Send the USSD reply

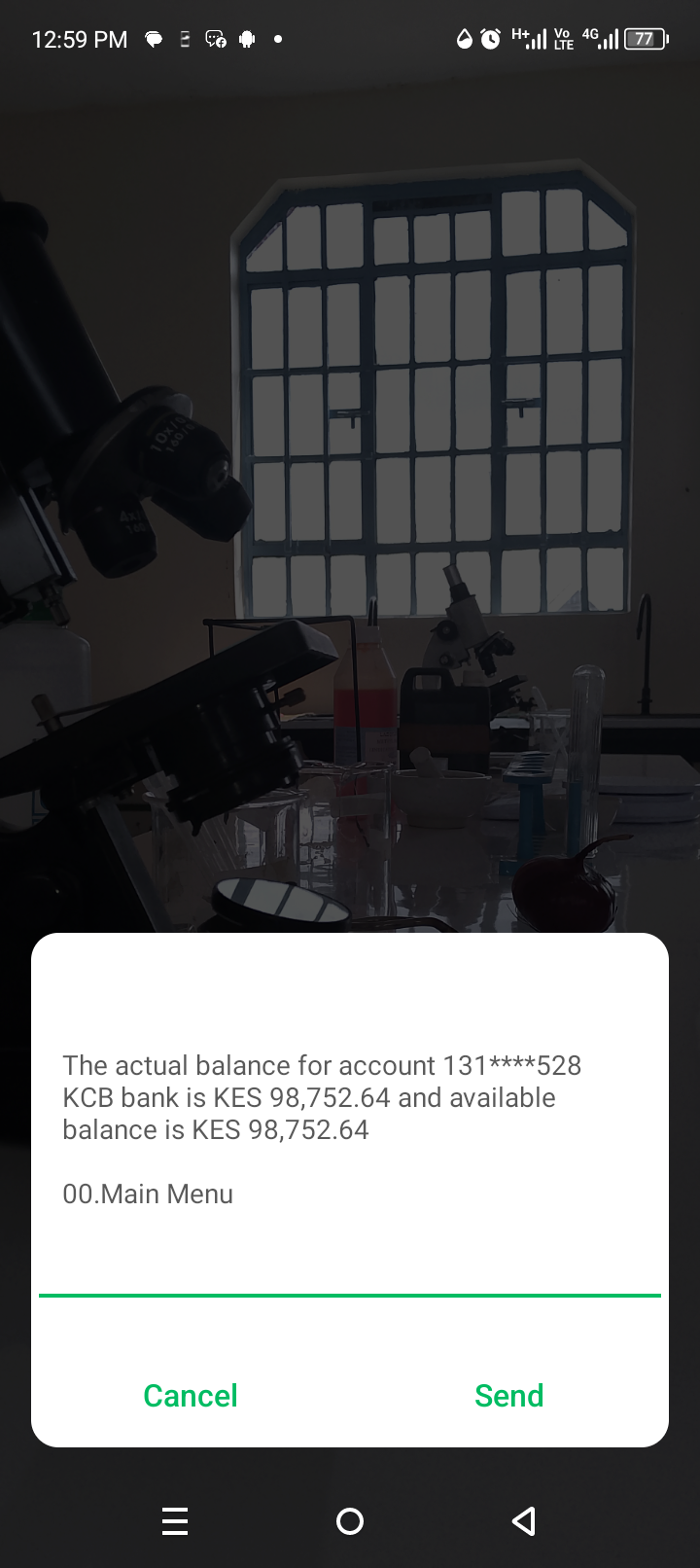click(x=508, y=1396)
